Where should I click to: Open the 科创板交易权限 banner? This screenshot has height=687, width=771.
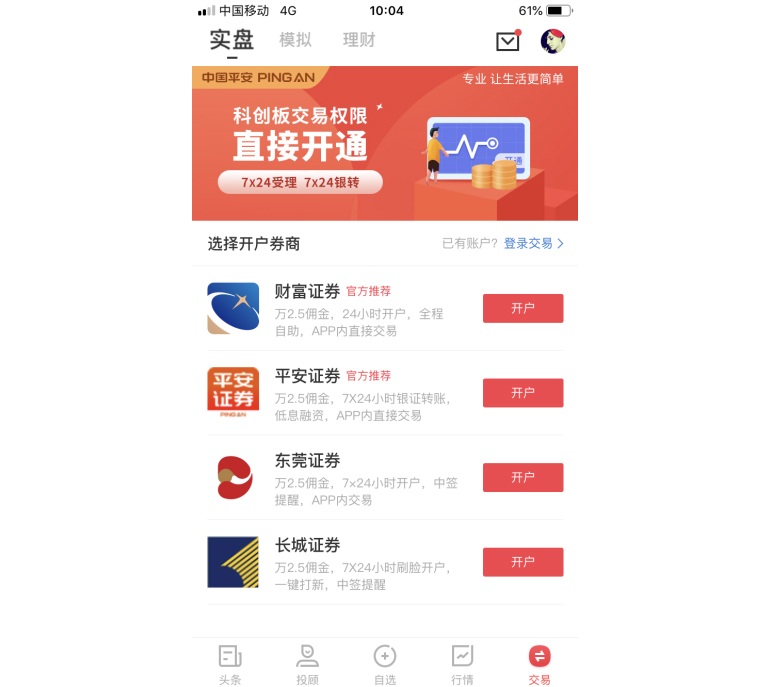pyautogui.click(x=384, y=143)
